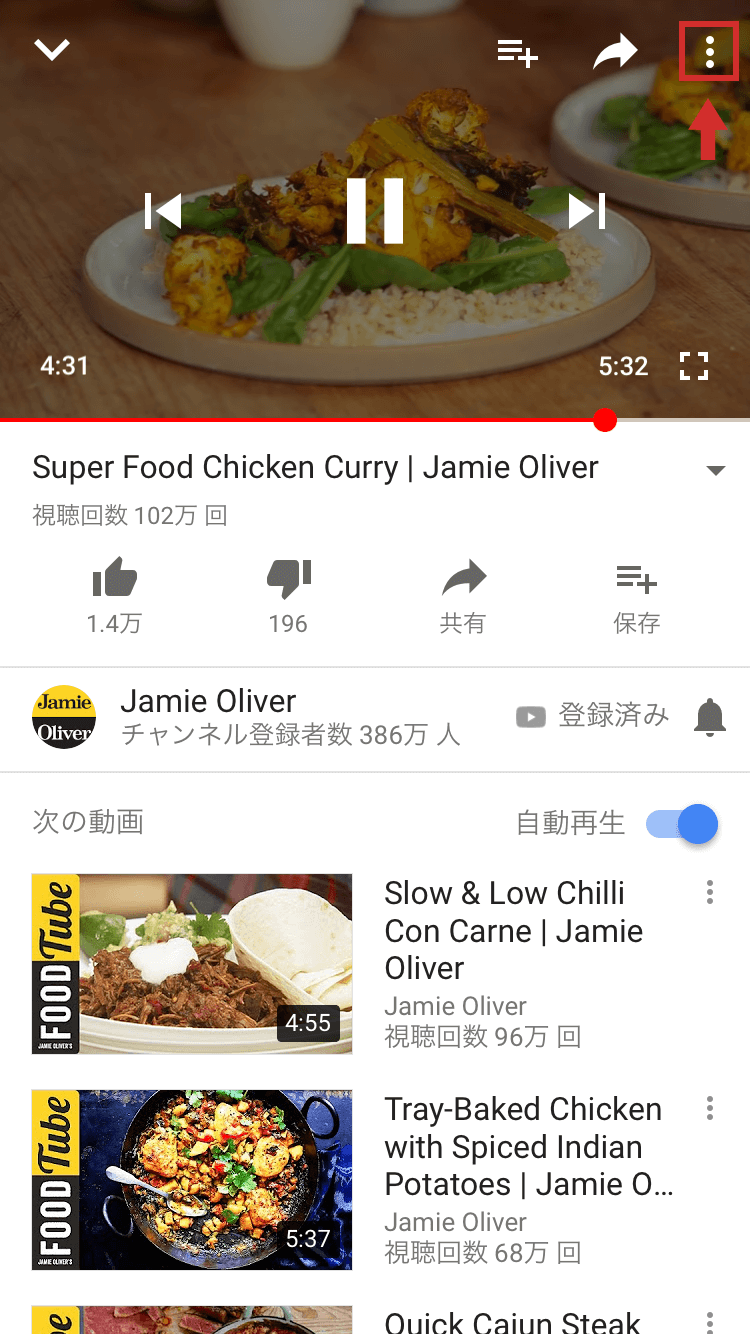Enter fullscreen mode
The width and height of the screenshot is (750, 1334).
[x=693, y=366]
